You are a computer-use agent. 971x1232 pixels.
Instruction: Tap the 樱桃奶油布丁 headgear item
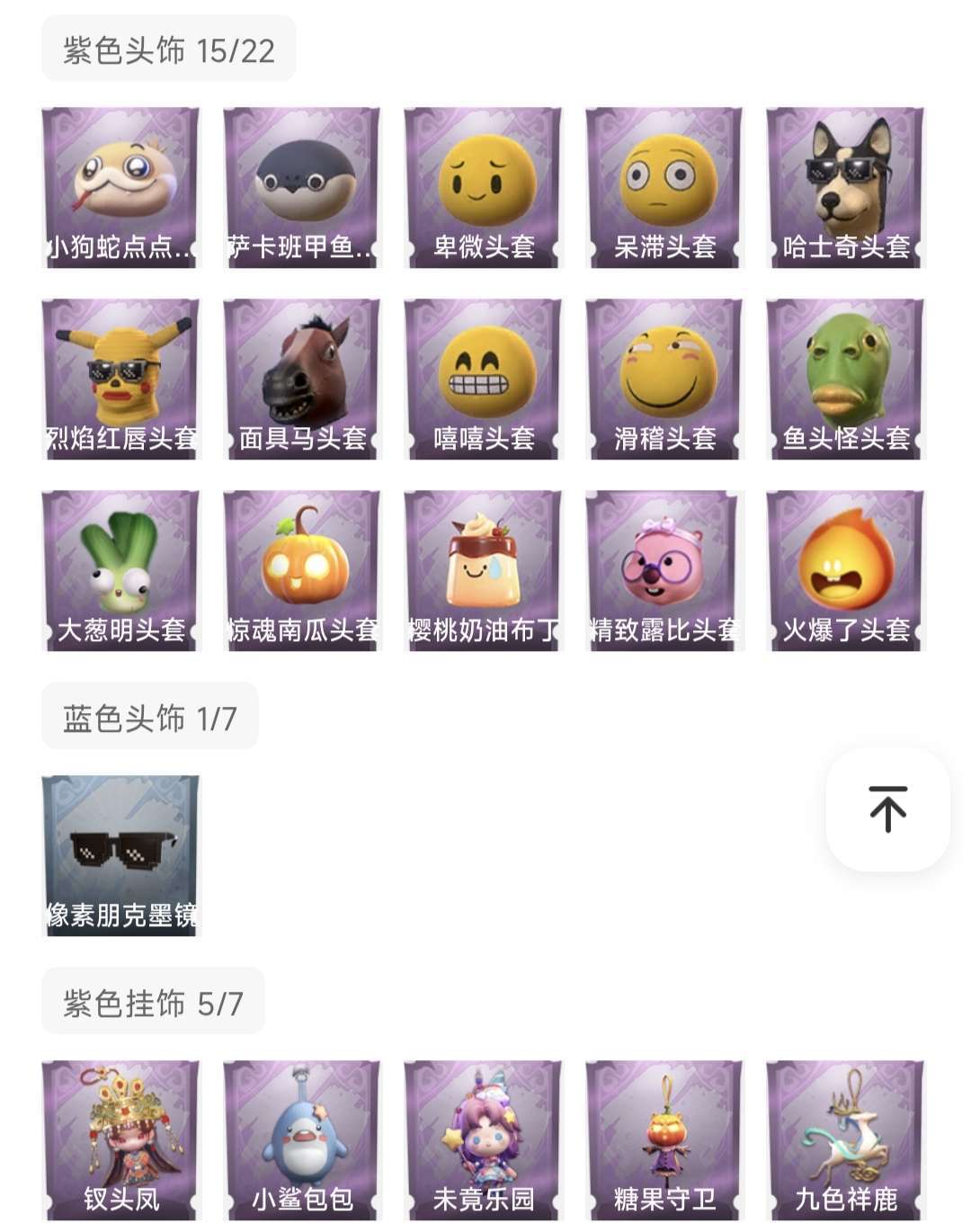[484, 571]
